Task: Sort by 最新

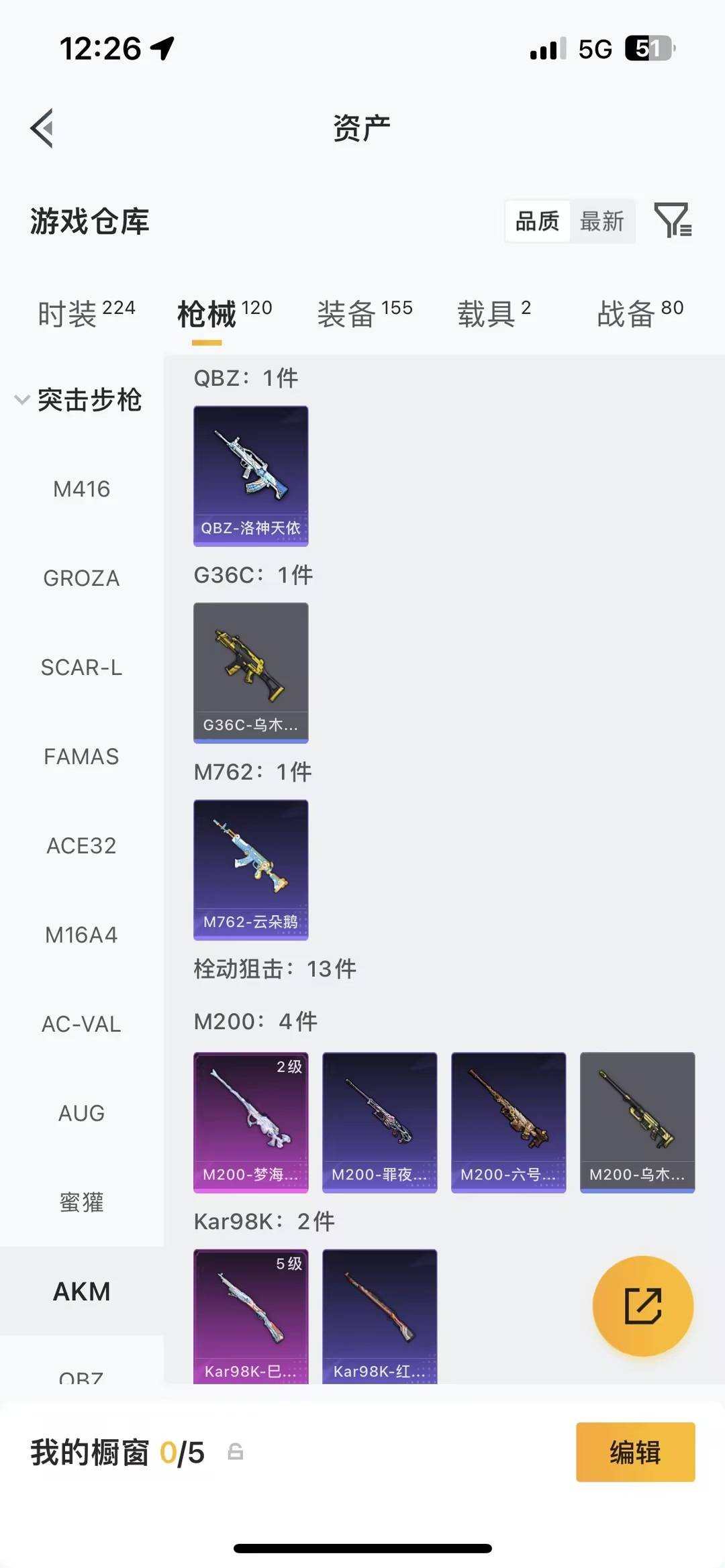Action: (602, 221)
